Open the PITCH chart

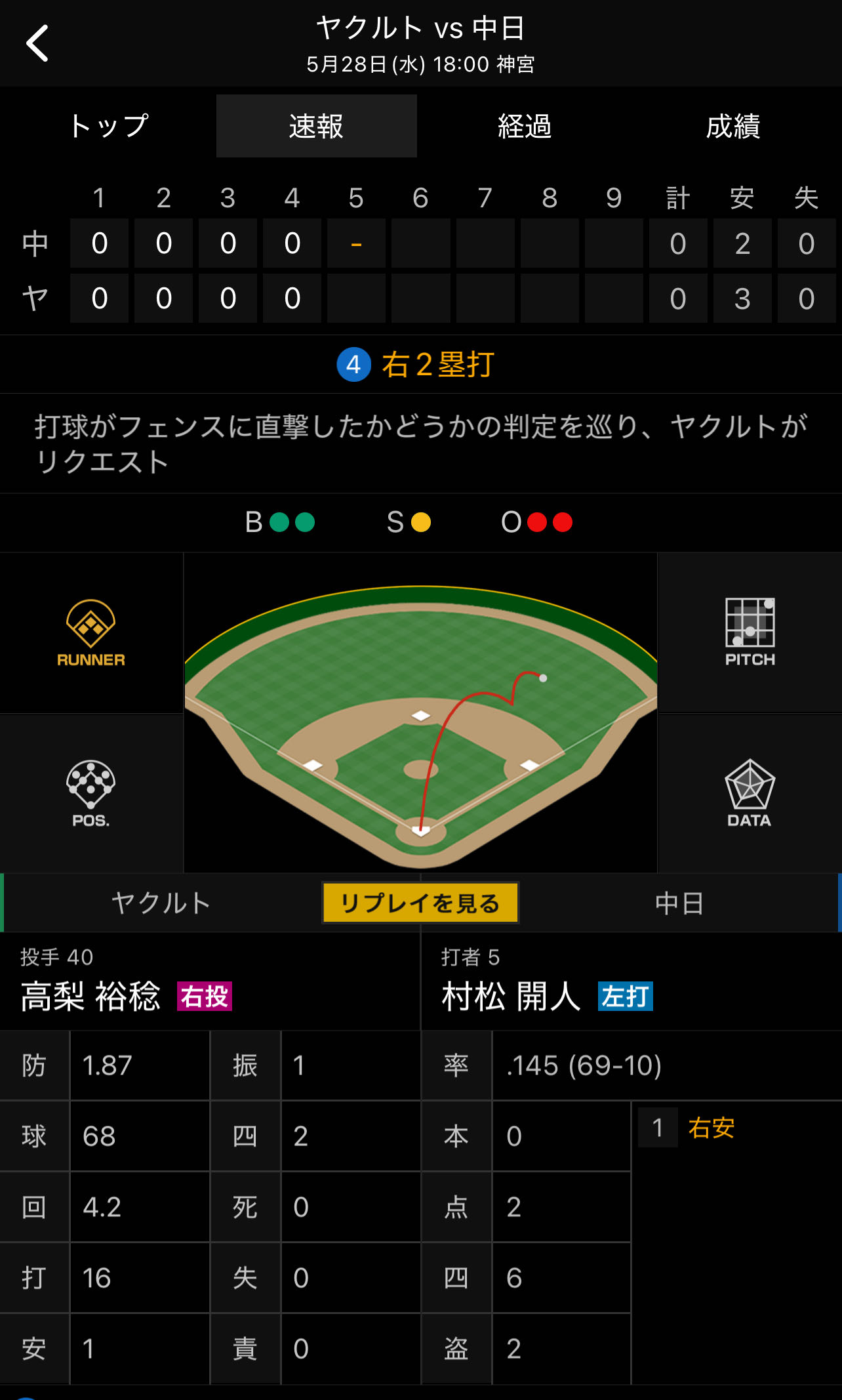tap(750, 633)
